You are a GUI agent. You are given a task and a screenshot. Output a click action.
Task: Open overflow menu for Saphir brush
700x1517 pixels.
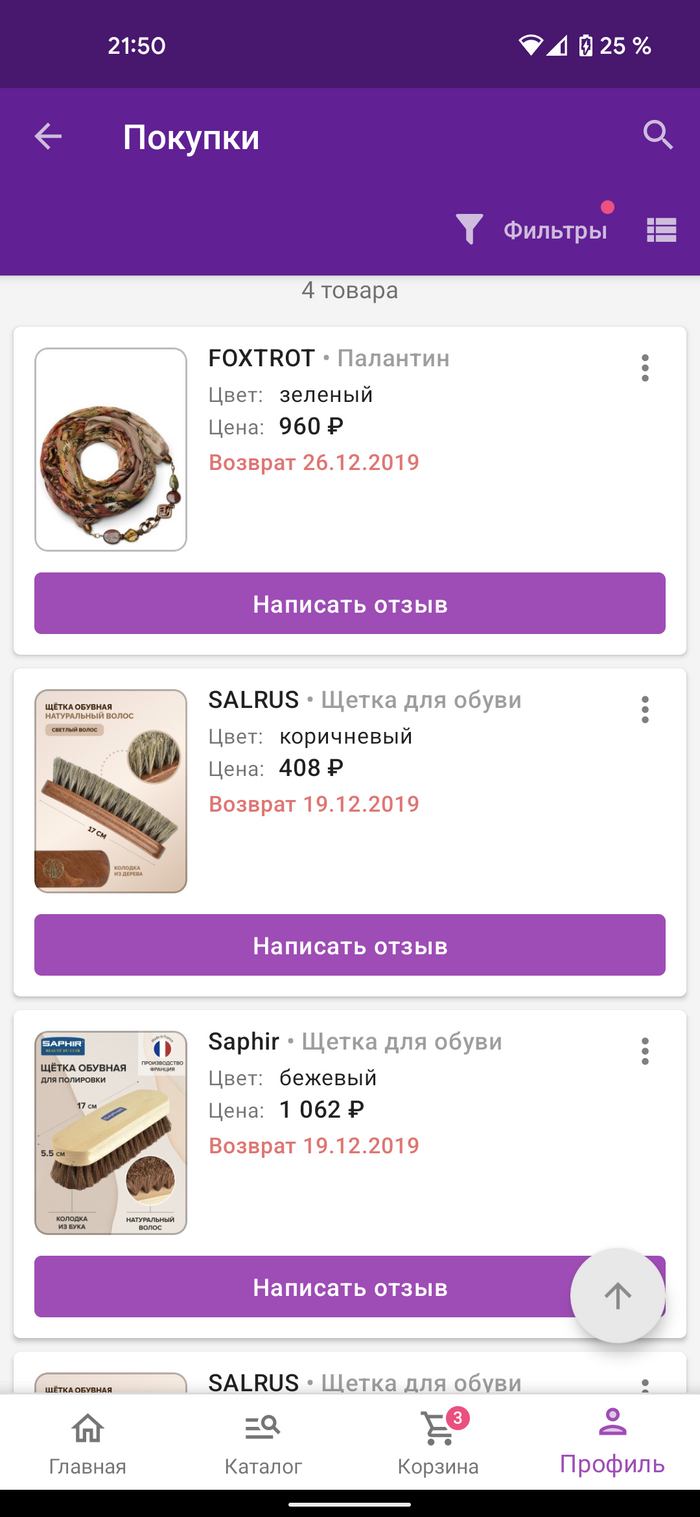[x=645, y=1051]
